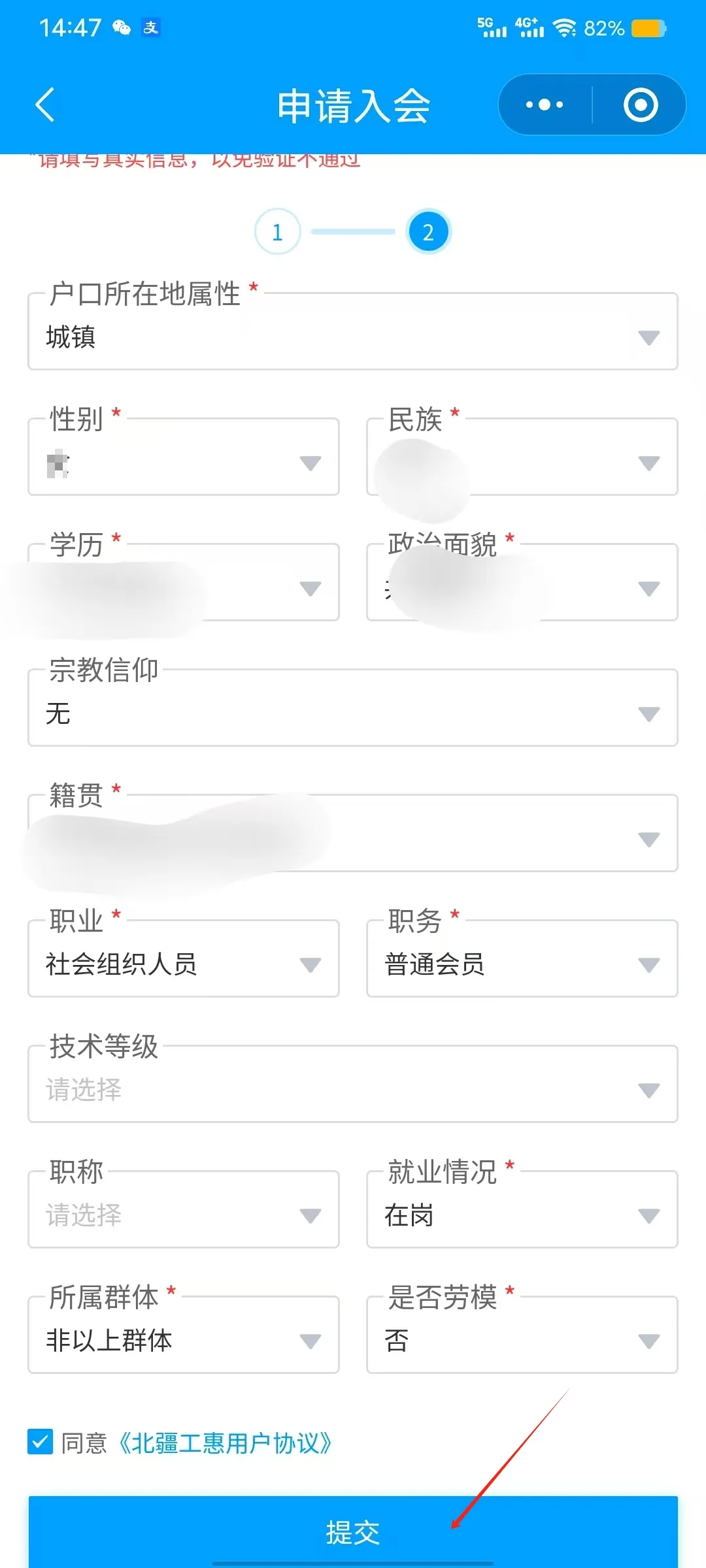Uncheck the 同意 agreement checkbox

click(x=41, y=1442)
